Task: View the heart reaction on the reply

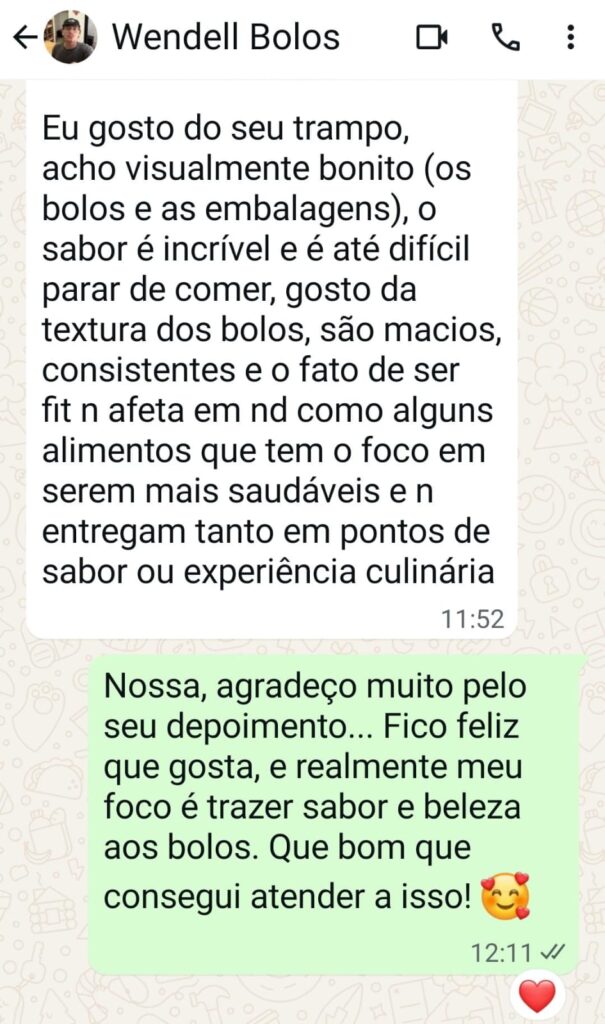Action: click(537, 995)
